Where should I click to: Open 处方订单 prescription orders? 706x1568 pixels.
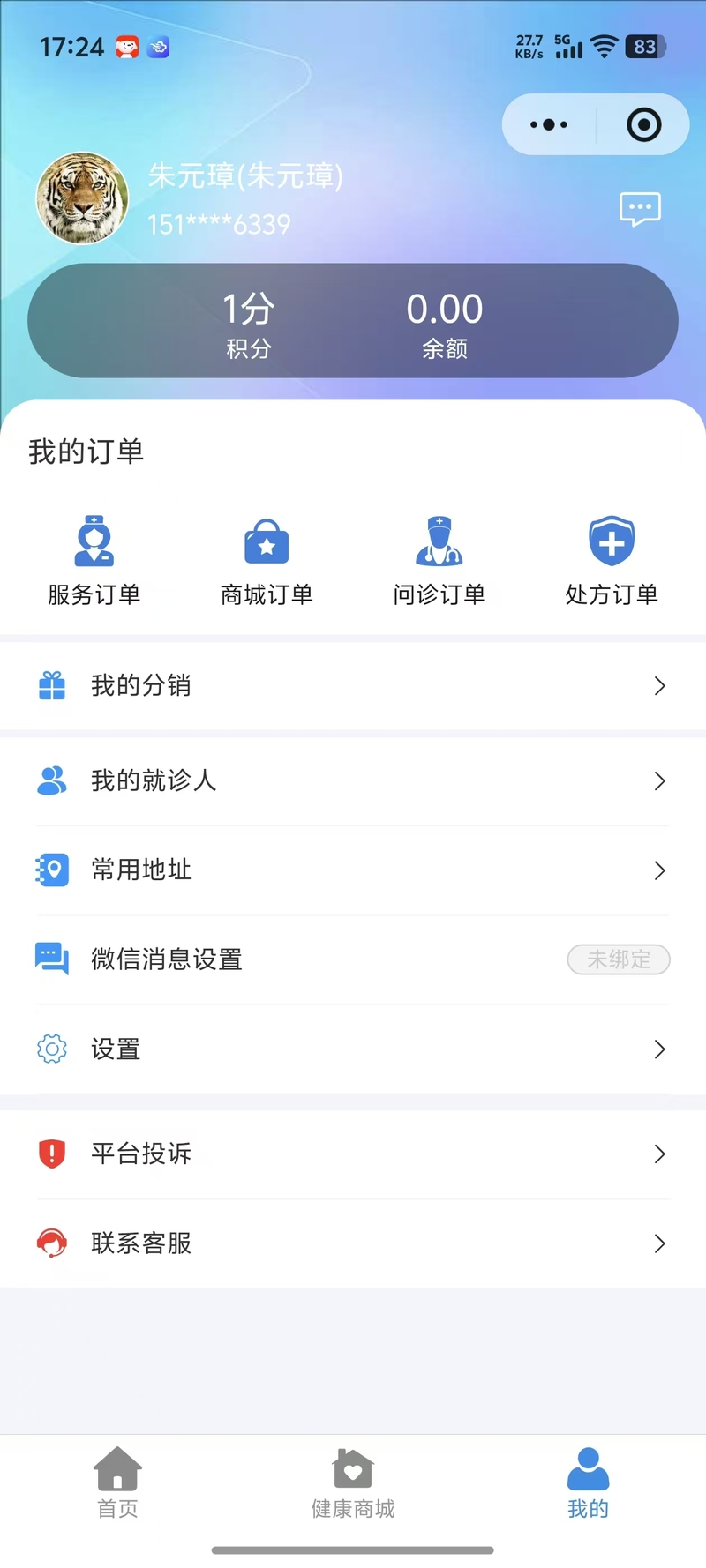[612, 561]
